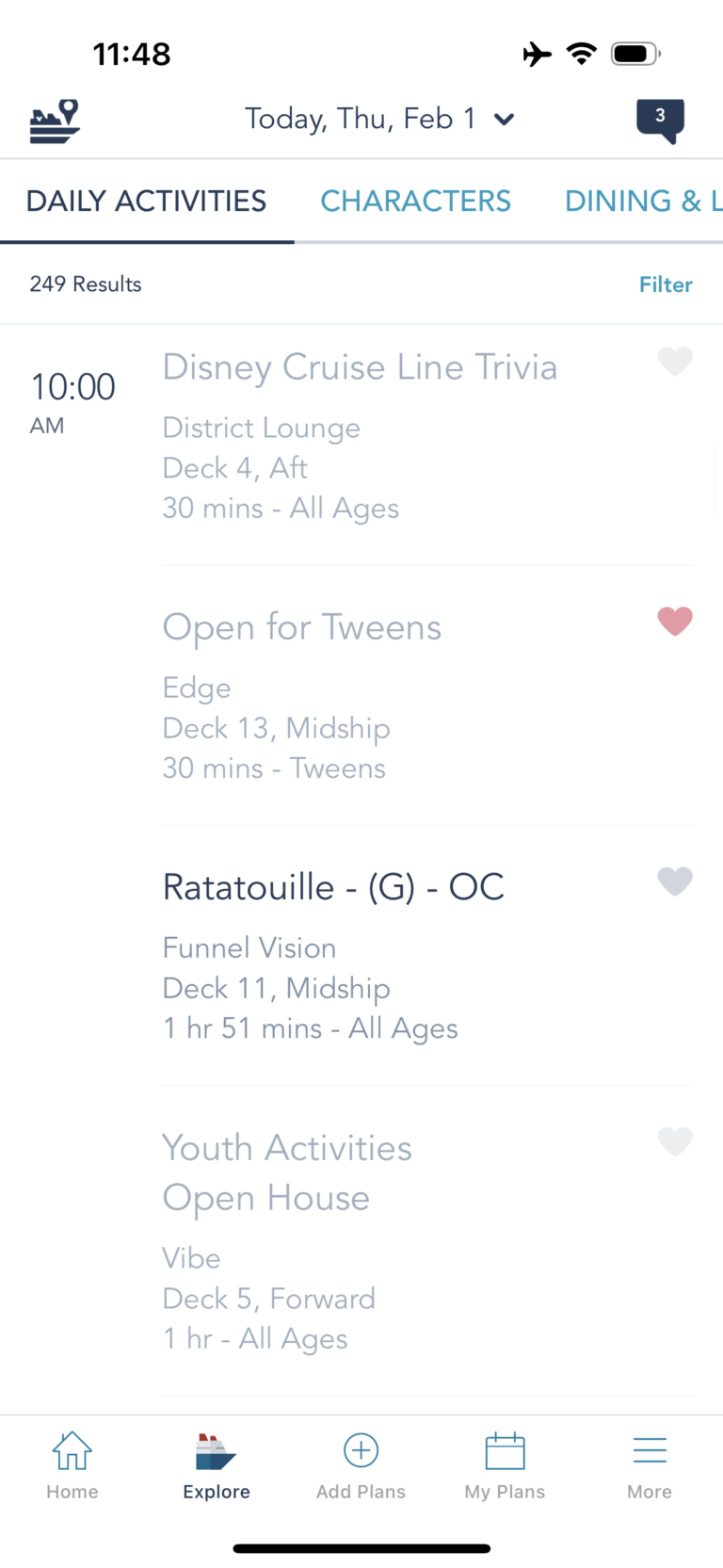
Task: Select the Daily Activities tab
Action: click(x=146, y=201)
